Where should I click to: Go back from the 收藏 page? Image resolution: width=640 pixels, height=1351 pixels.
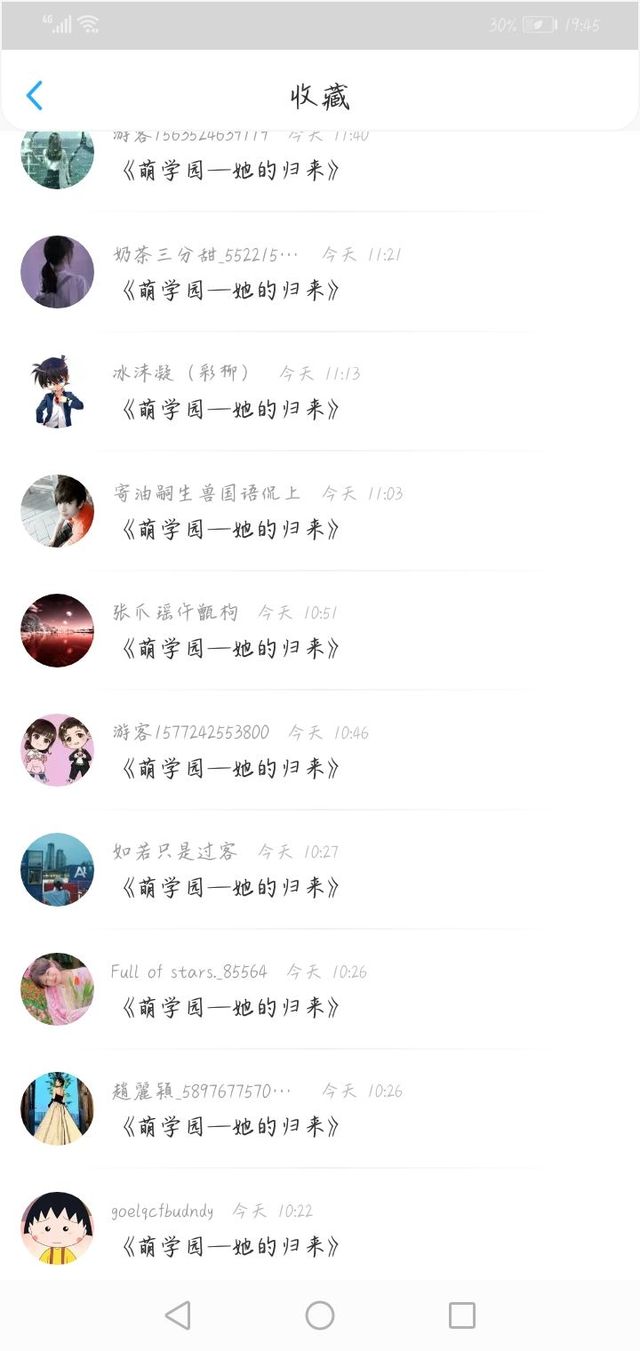coord(34,96)
